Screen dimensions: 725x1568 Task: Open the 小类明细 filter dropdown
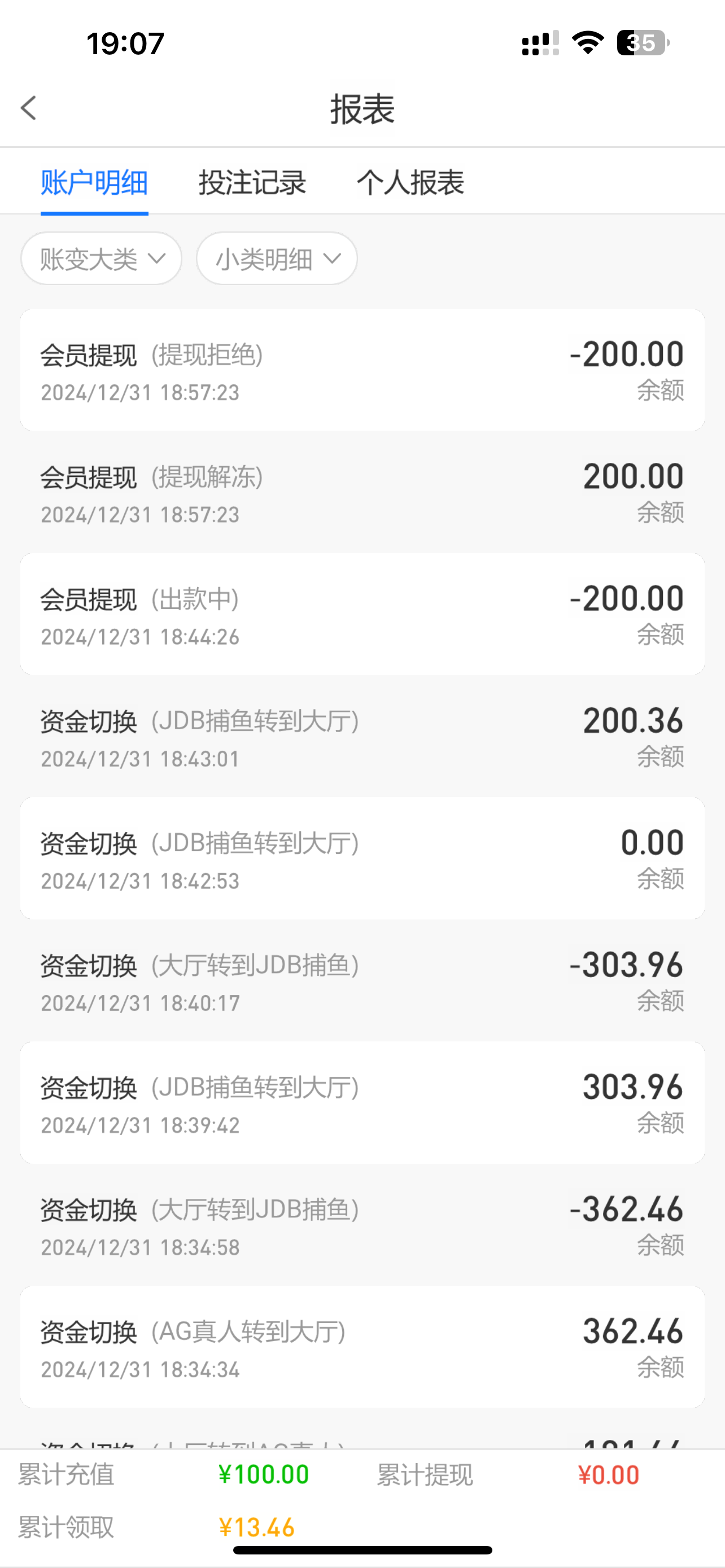pos(277,258)
